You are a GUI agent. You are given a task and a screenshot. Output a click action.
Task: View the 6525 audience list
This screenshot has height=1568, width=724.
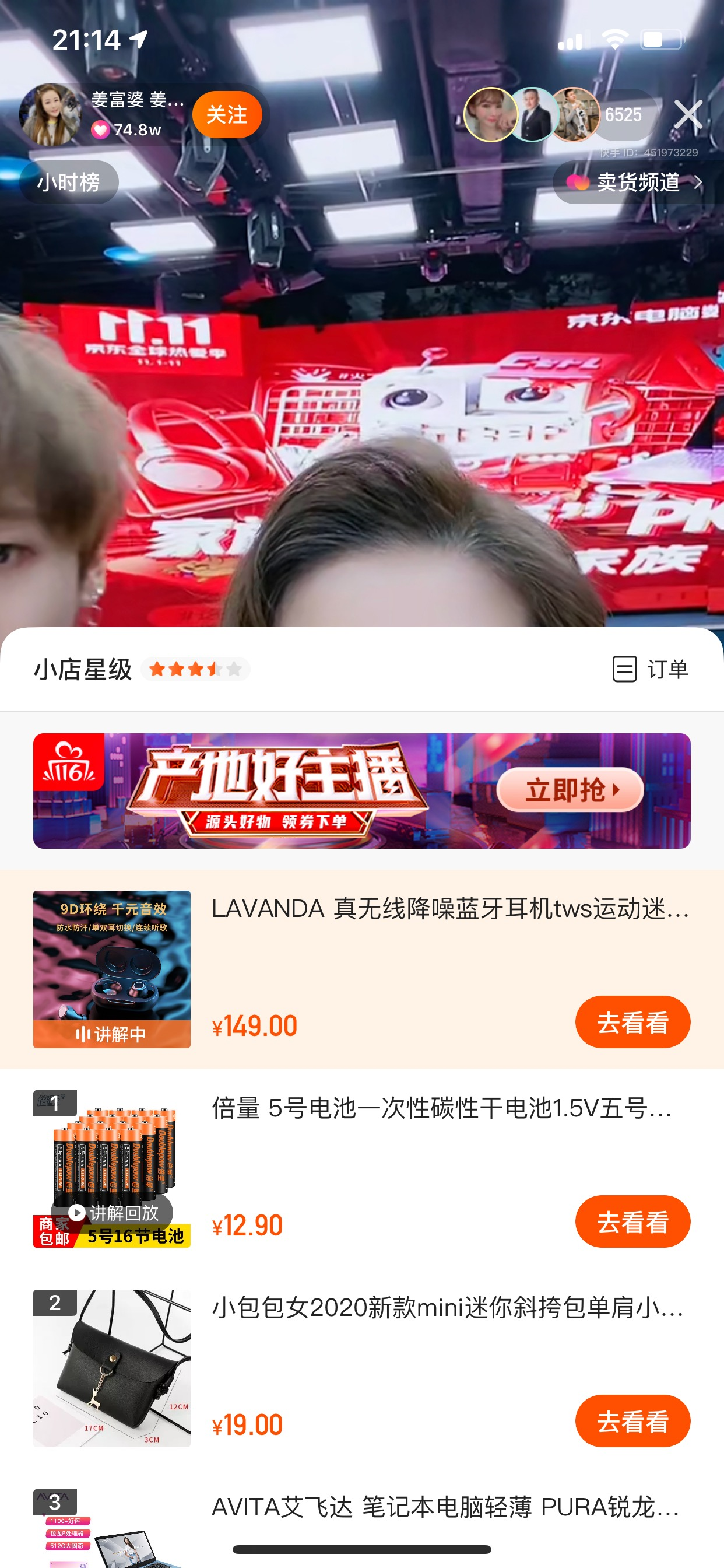[x=623, y=114]
